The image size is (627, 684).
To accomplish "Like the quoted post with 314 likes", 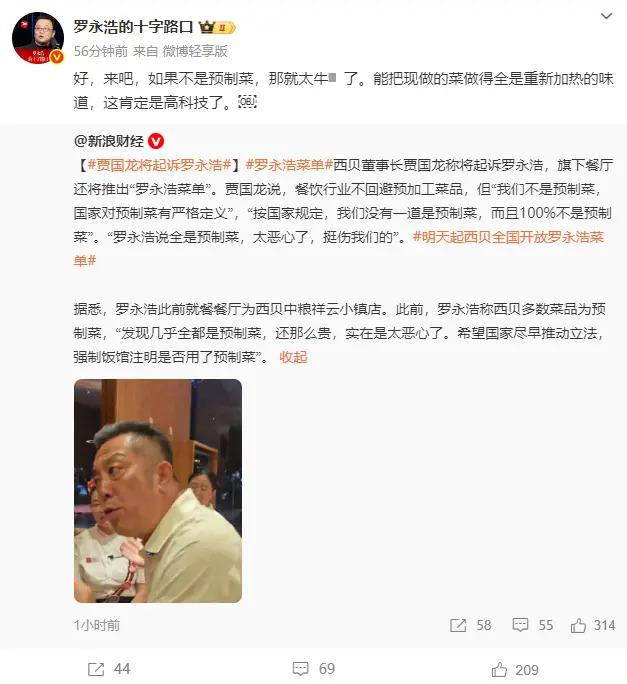I will (x=592, y=625).
